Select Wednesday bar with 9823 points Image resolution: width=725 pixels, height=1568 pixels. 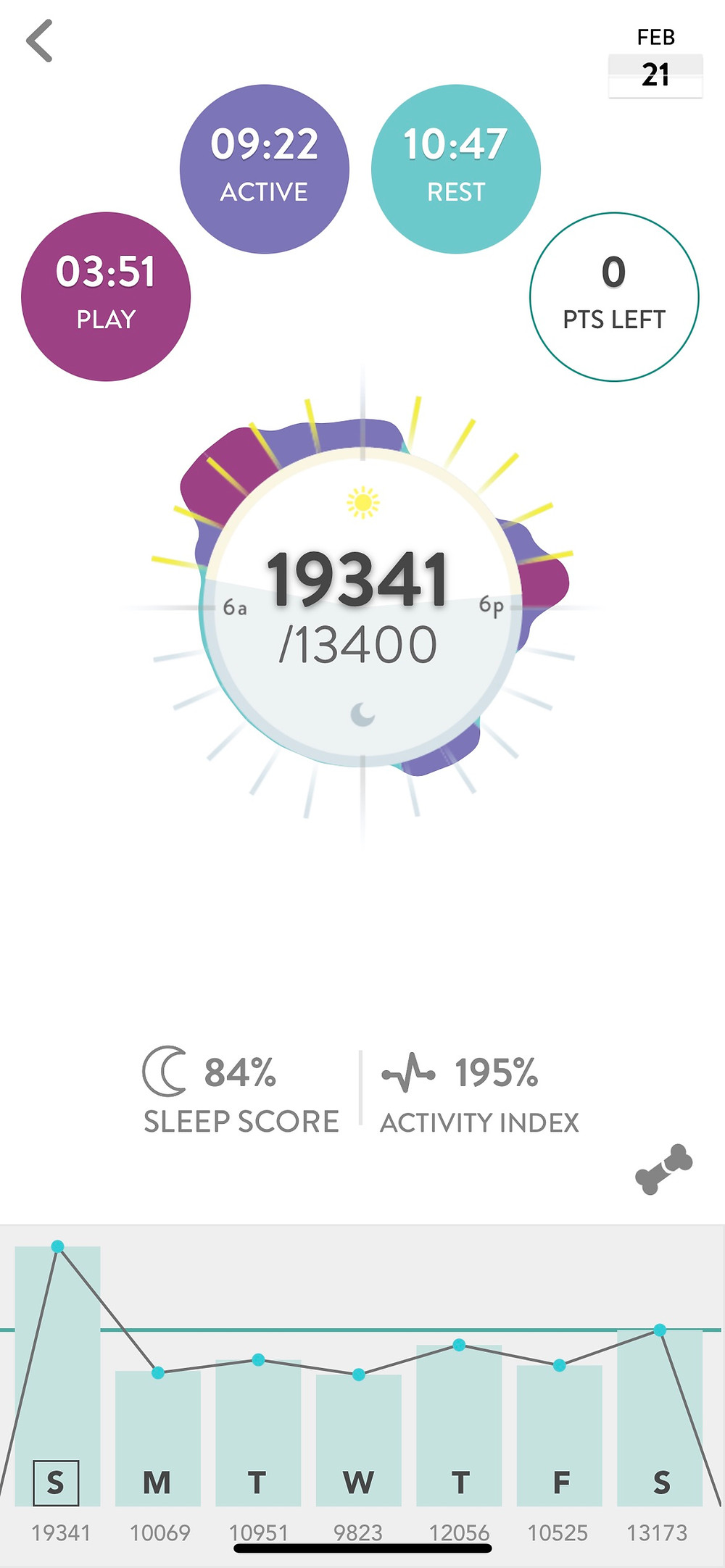pos(358,1442)
